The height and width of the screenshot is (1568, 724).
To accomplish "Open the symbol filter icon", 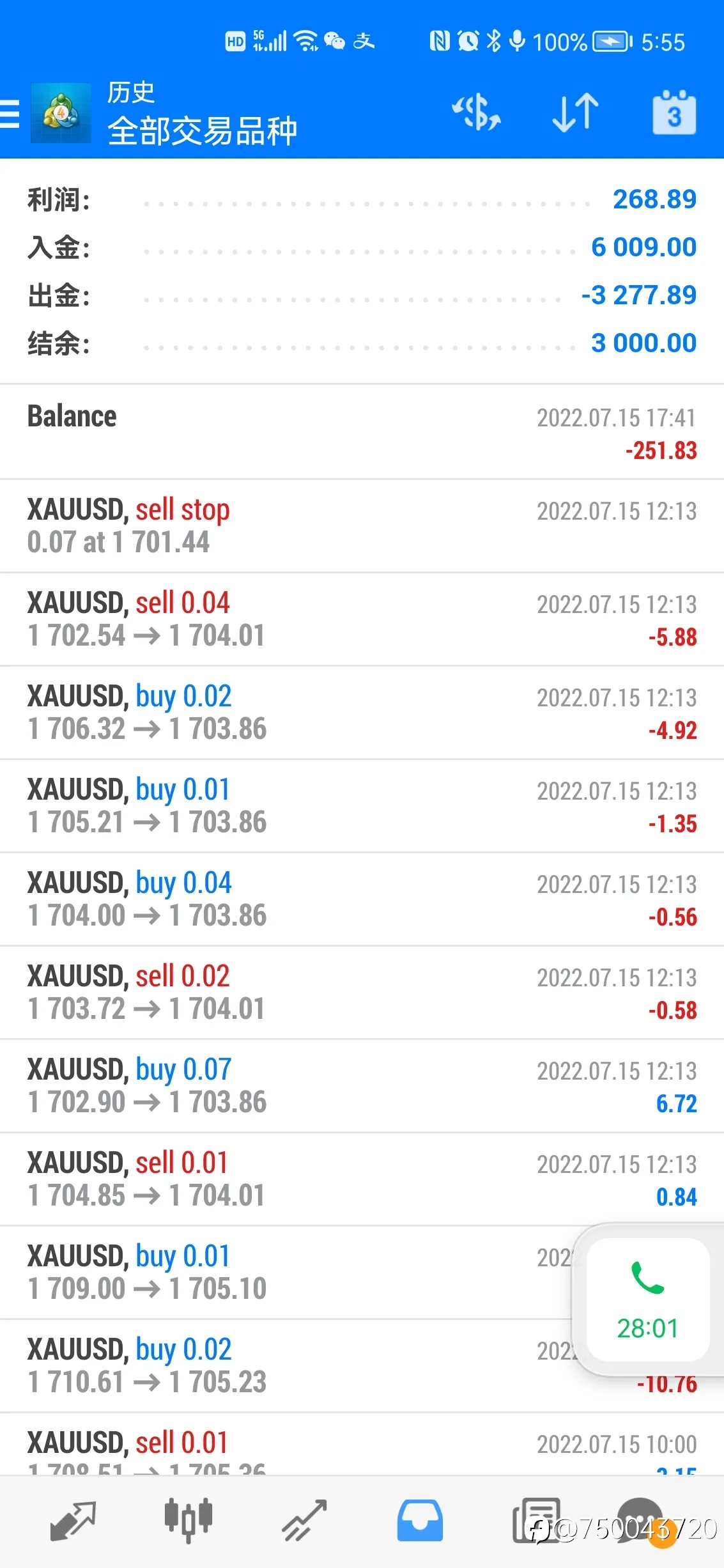I will pyautogui.click(x=476, y=113).
